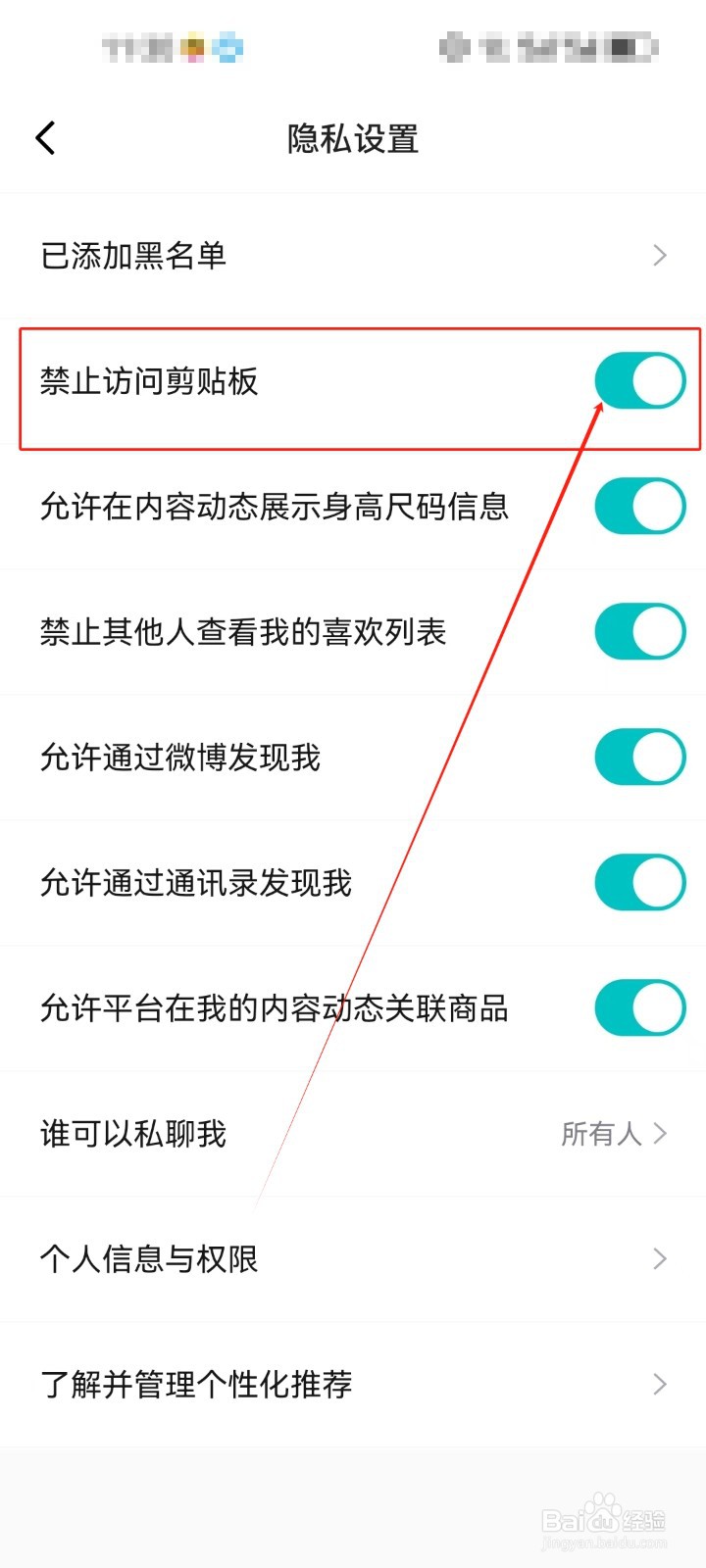Expand the chevron next to 了解并管理个性化推荐
The width and height of the screenshot is (706, 1568).
pos(659,1385)
